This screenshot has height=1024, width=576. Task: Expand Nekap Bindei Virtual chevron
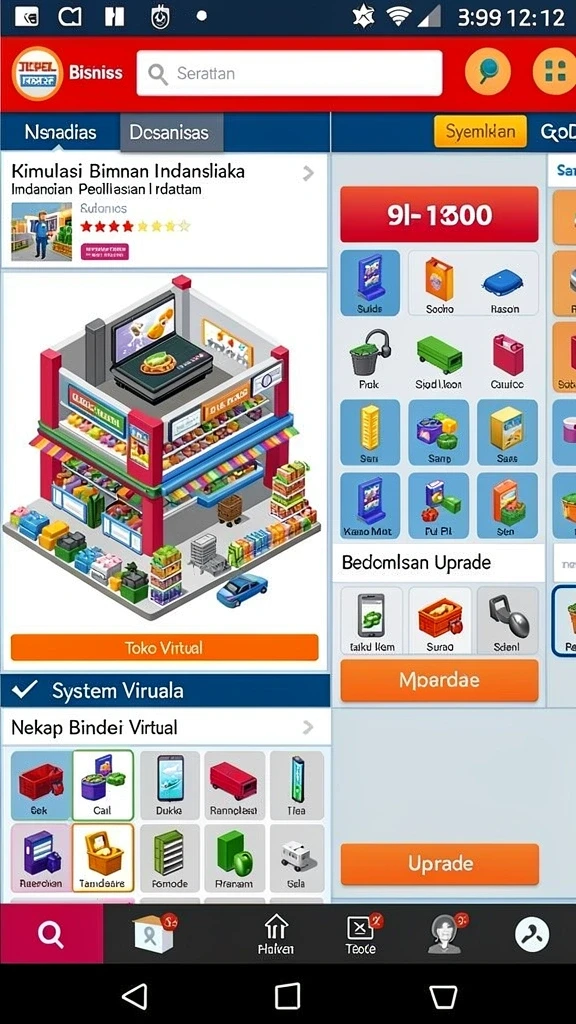(308, 728)
